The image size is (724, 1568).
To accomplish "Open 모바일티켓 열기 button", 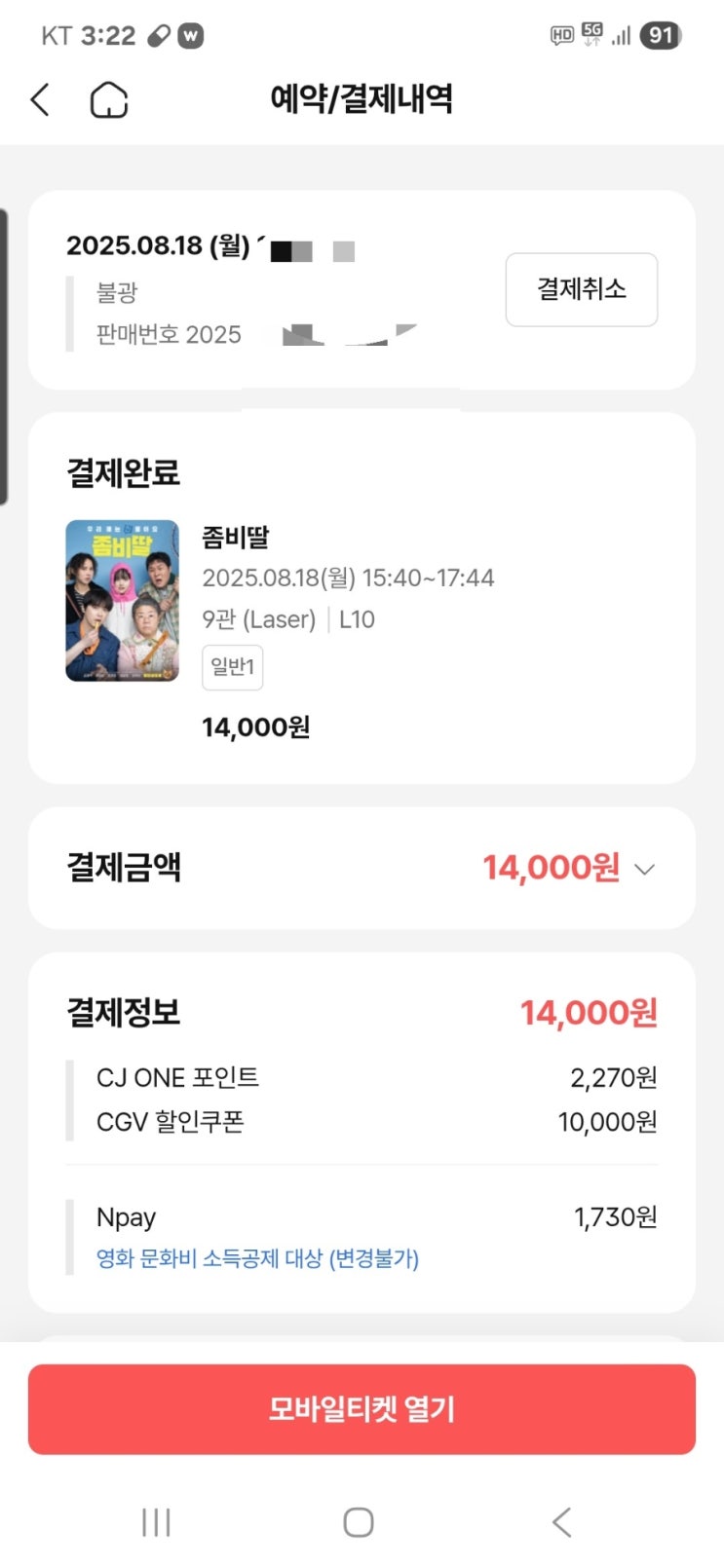I will [x=362, y=1408].
